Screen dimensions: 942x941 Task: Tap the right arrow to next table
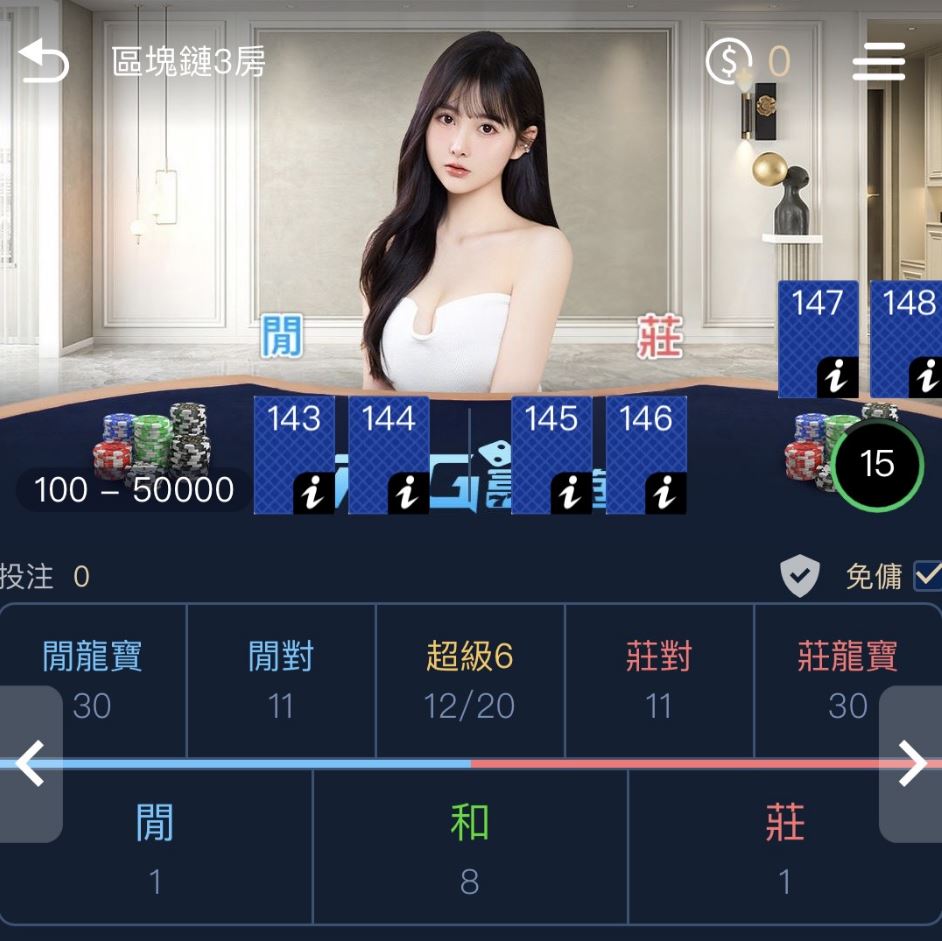[911, 765]
